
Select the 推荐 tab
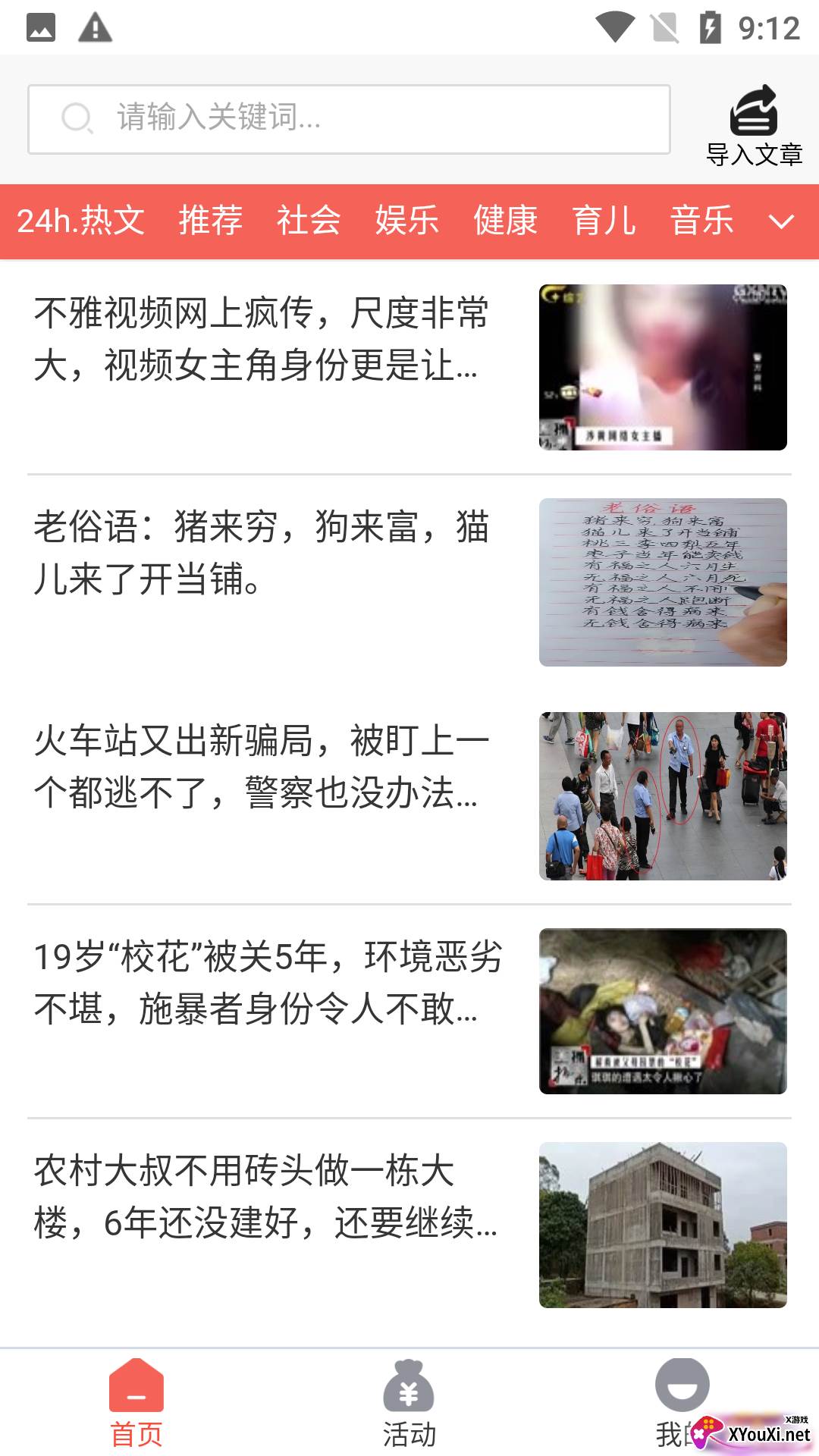click(211, 221)
